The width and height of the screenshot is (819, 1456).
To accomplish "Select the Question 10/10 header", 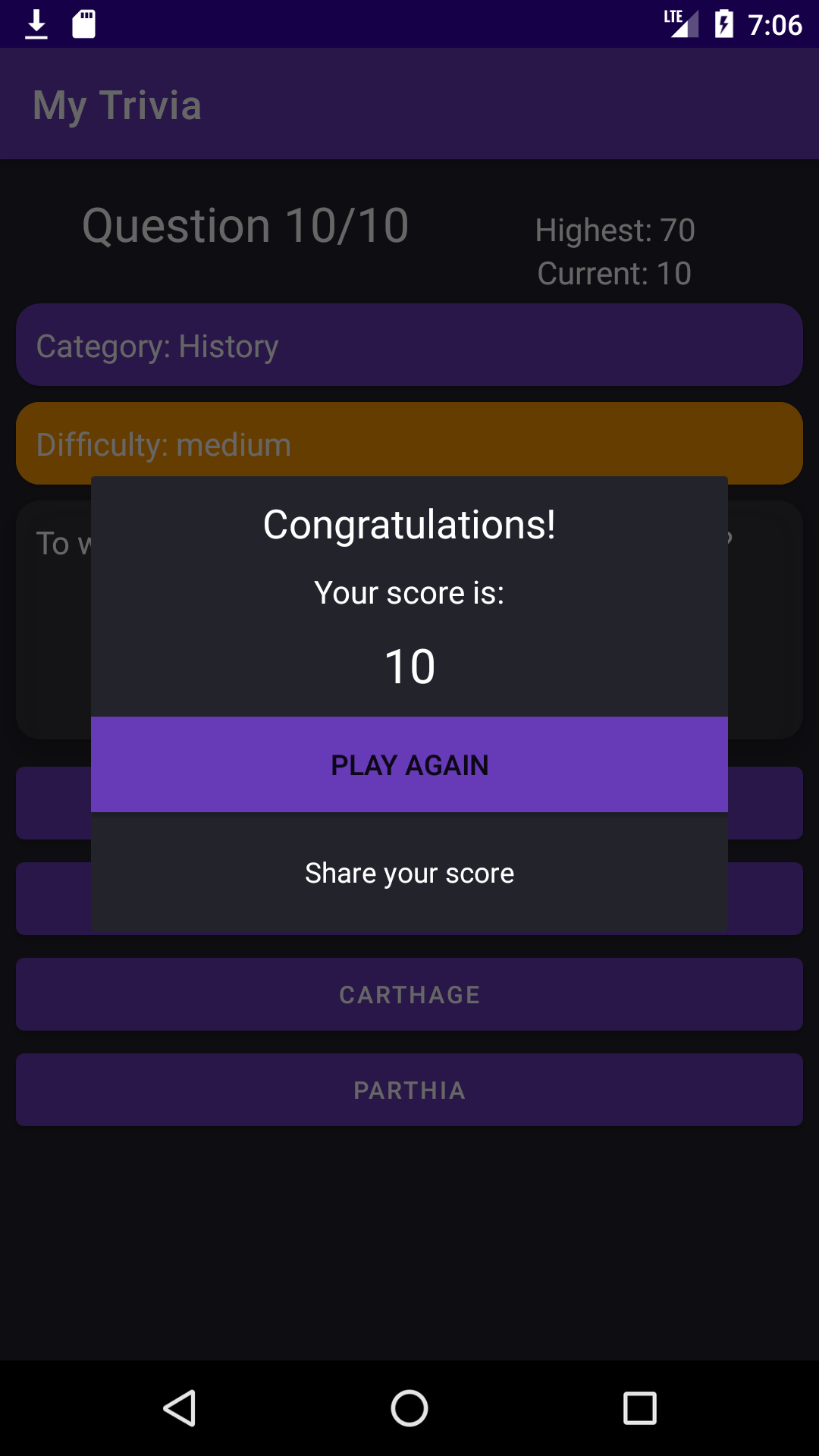I will [x=244, y=224].
